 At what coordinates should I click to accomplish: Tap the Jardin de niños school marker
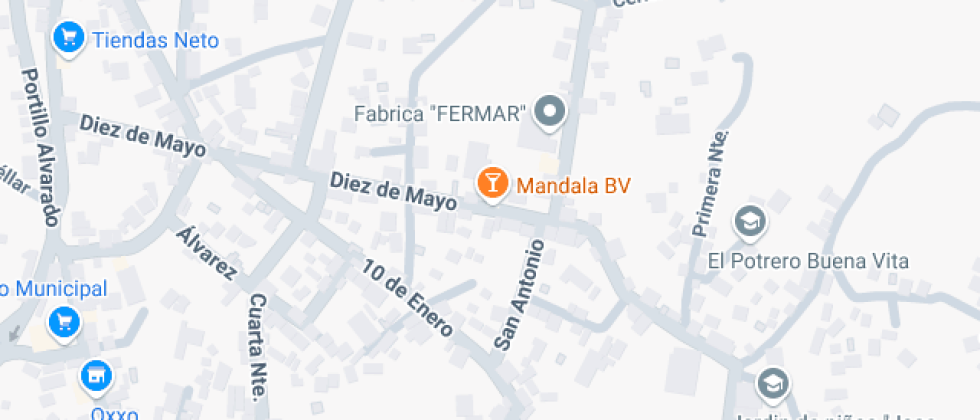pyautogui.click(x=772, y=382)
